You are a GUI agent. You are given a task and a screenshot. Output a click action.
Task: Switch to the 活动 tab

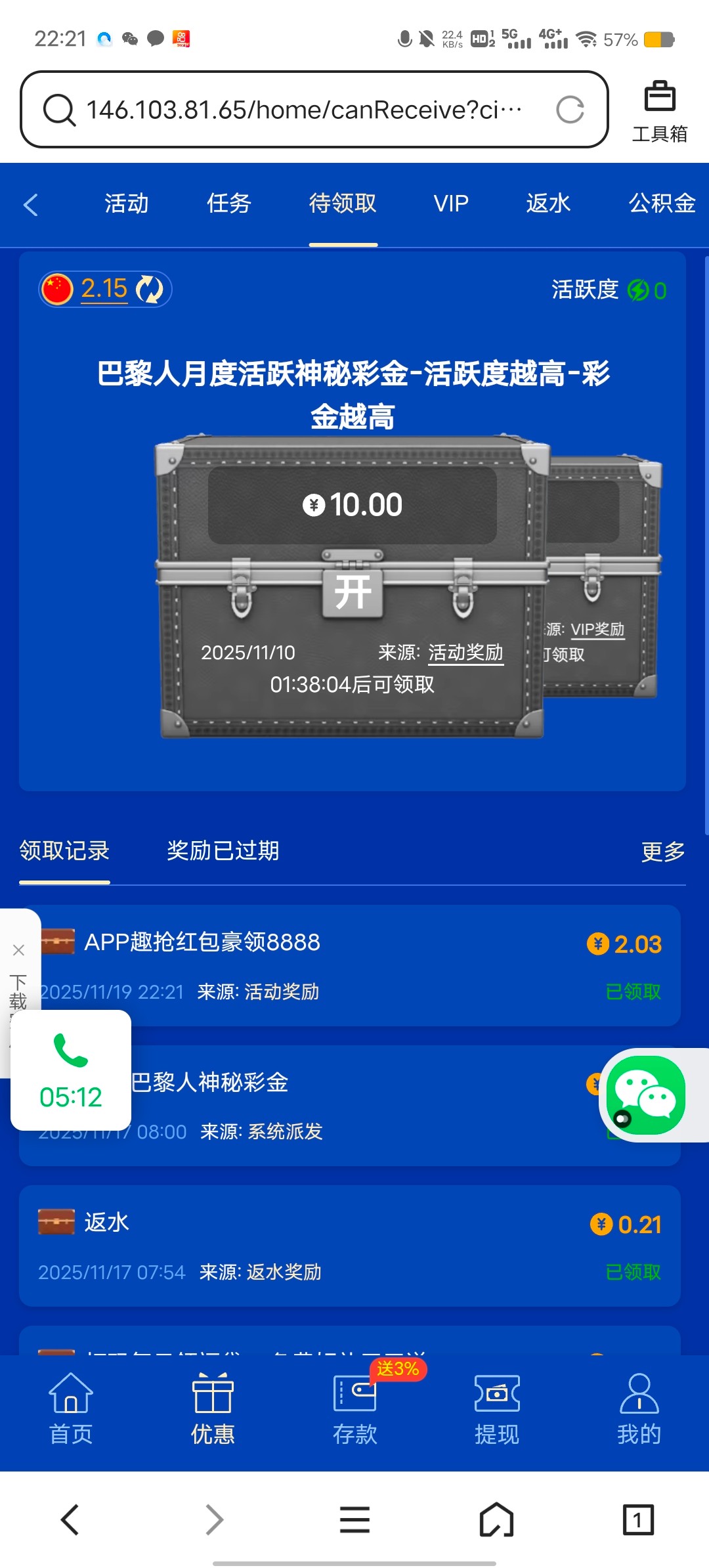click(x=126, y=204)
